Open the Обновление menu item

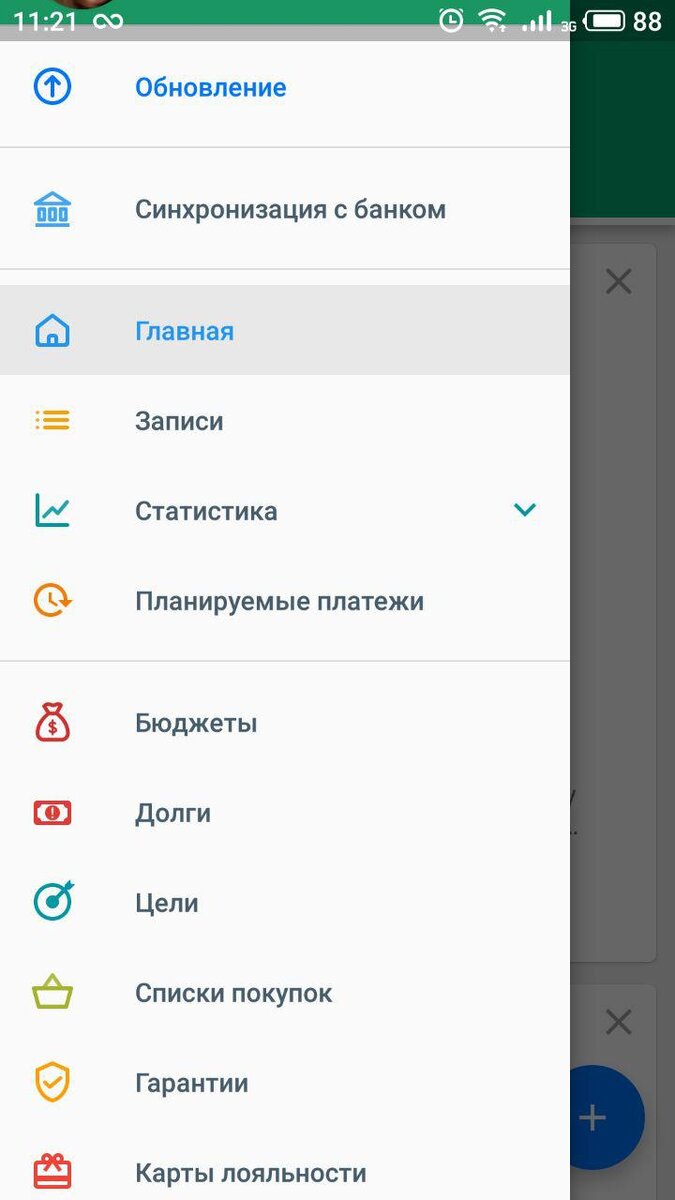(210, 88)
